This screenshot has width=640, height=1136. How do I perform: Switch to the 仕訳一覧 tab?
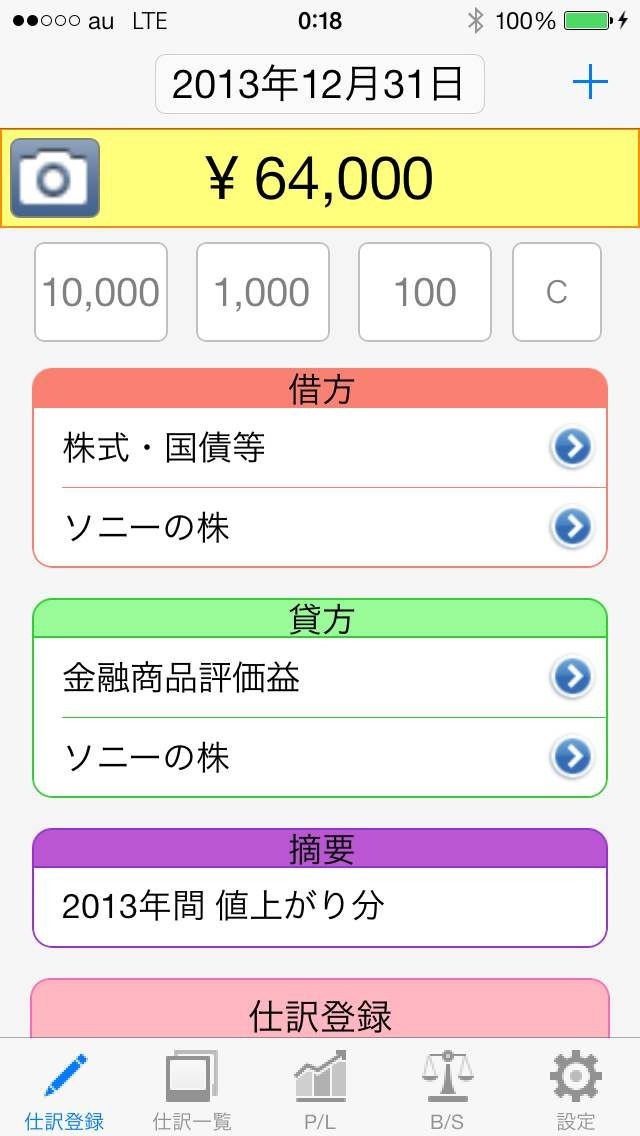point(192,1090)
